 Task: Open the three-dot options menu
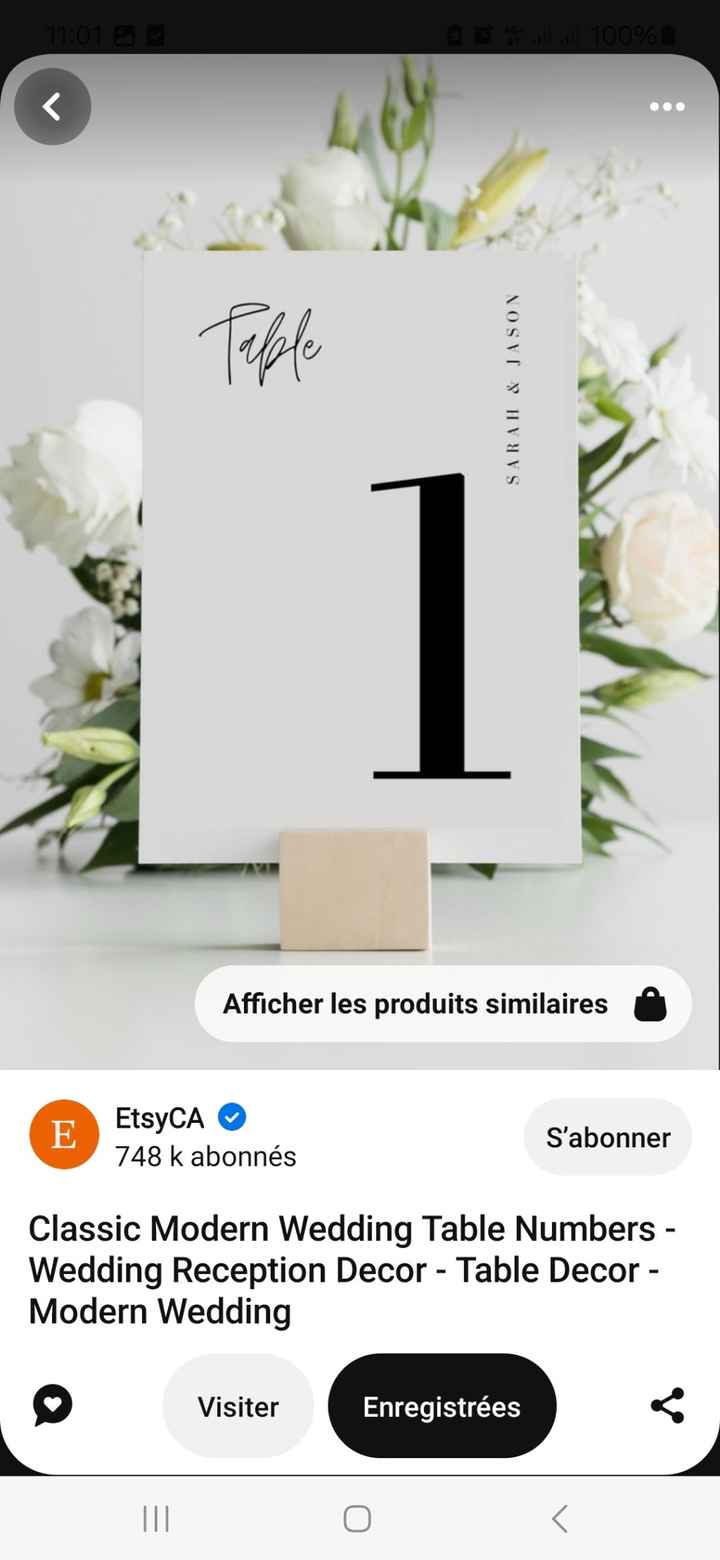(x=666, y=106)
